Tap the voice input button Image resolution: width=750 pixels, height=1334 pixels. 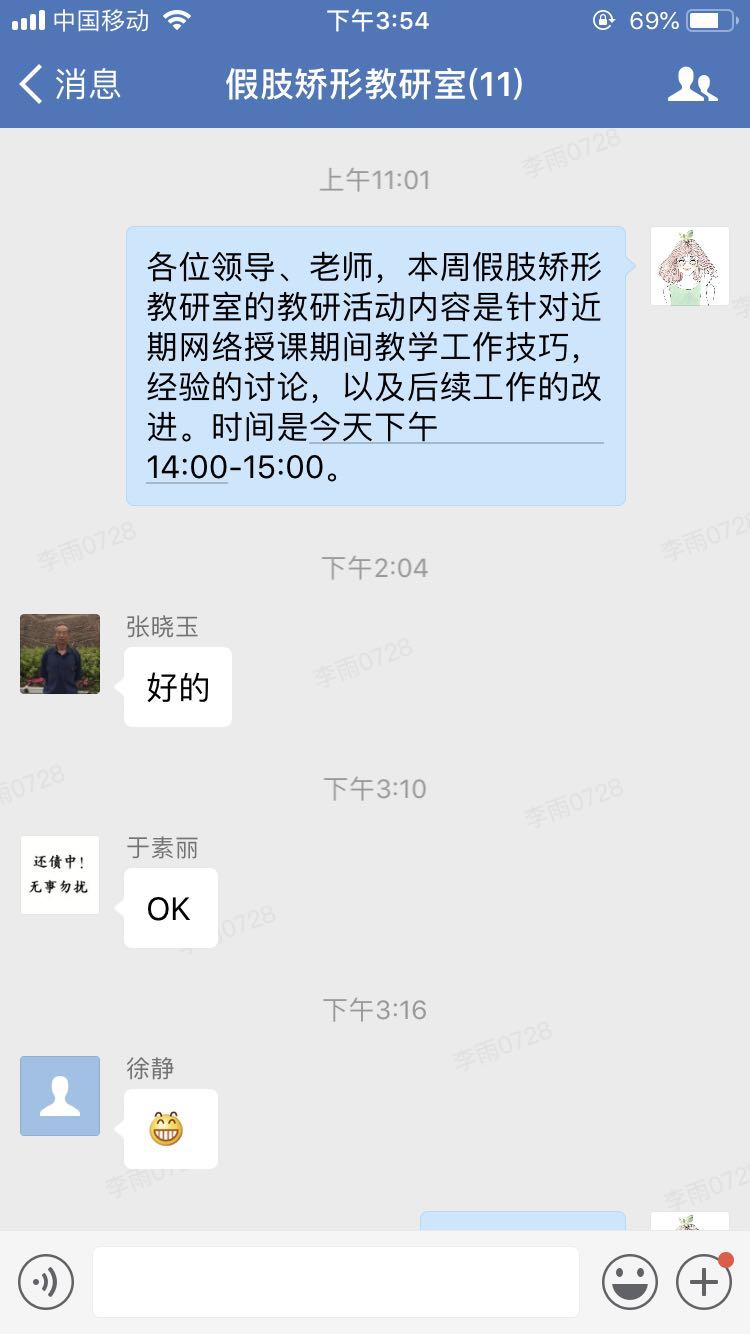tap(46, 1281)
